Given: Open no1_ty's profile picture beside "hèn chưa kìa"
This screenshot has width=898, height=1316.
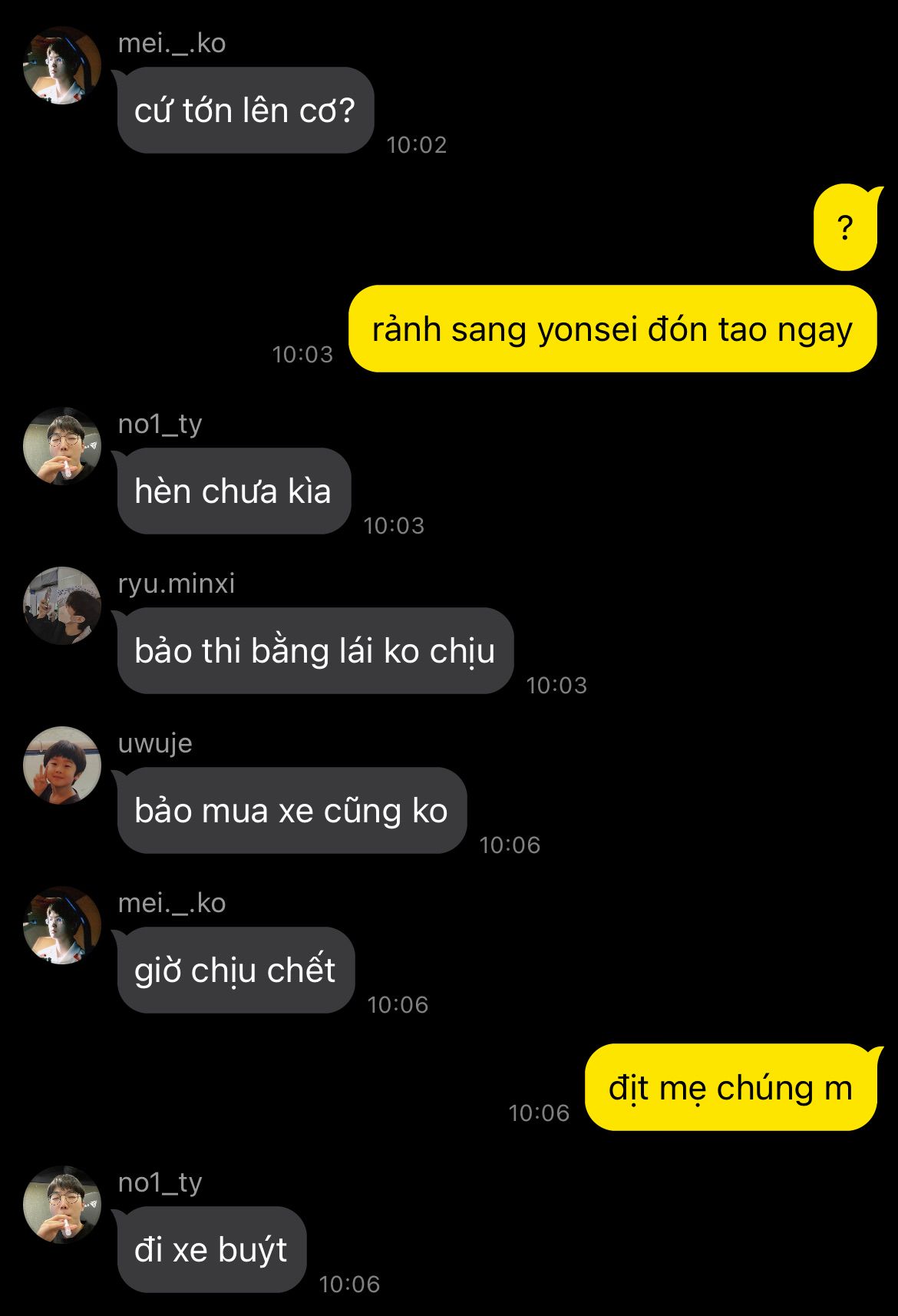Looking at the screenshot, I should point(62,446).
